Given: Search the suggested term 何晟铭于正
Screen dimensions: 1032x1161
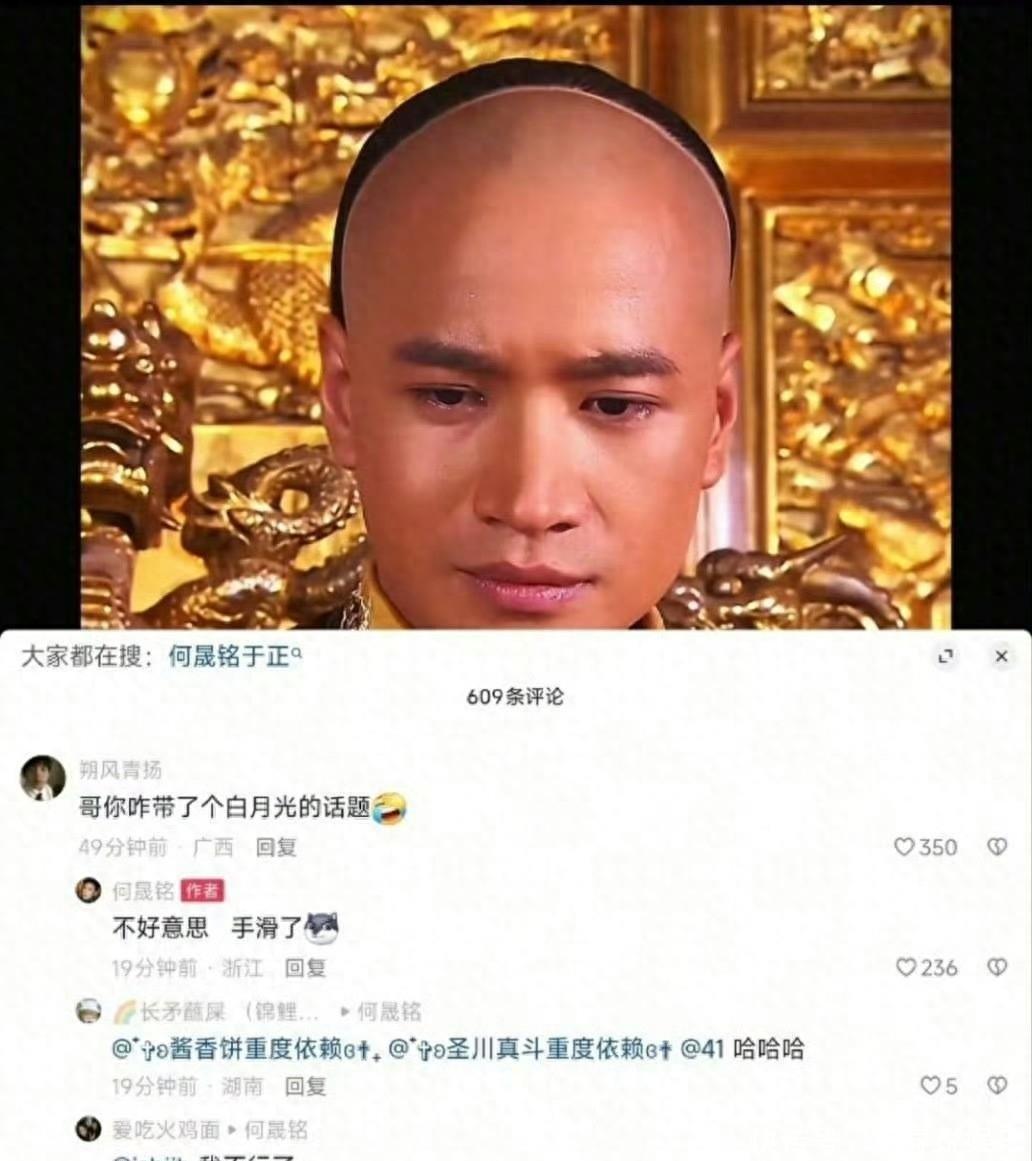Looking at the screenshot, I should (229, 657).
